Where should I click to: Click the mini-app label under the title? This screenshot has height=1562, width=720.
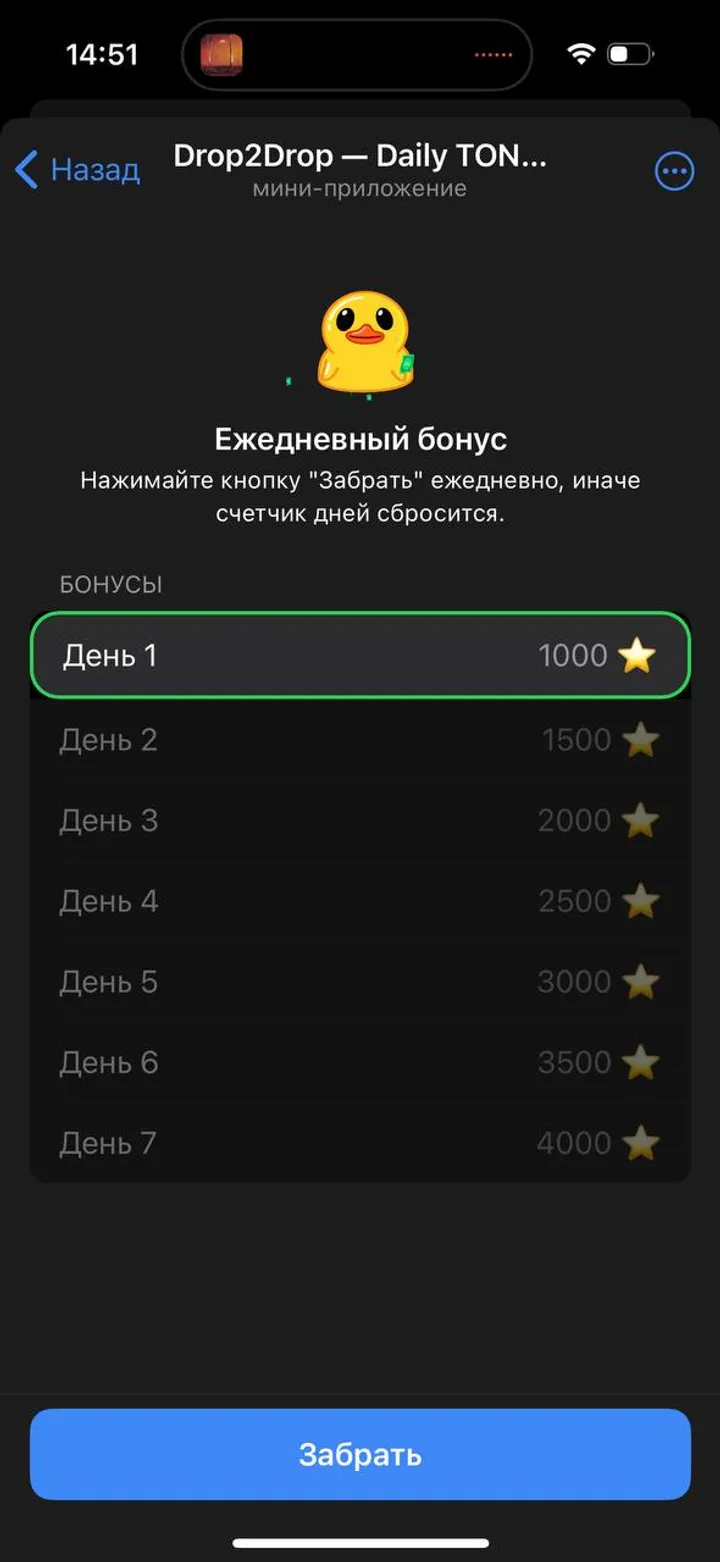click(x=360, y=187)
